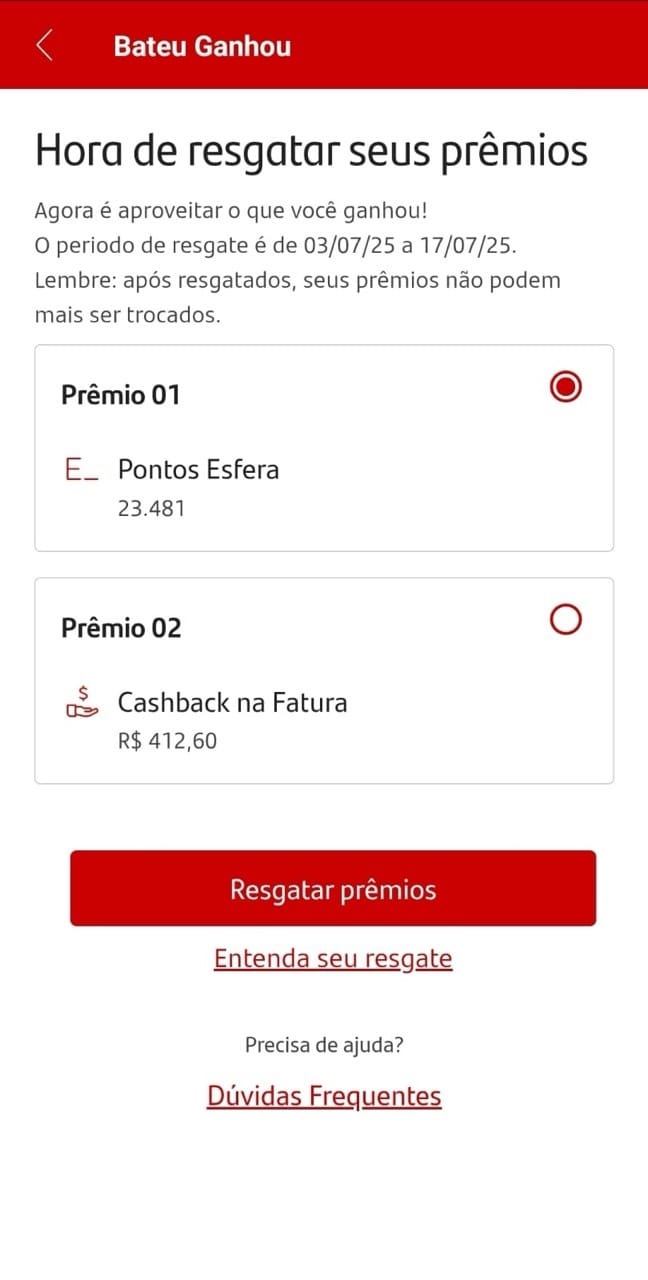Go back using the header arrow
The height and width of the screenshot is (1280, 648).
click(x=44, y=45)
